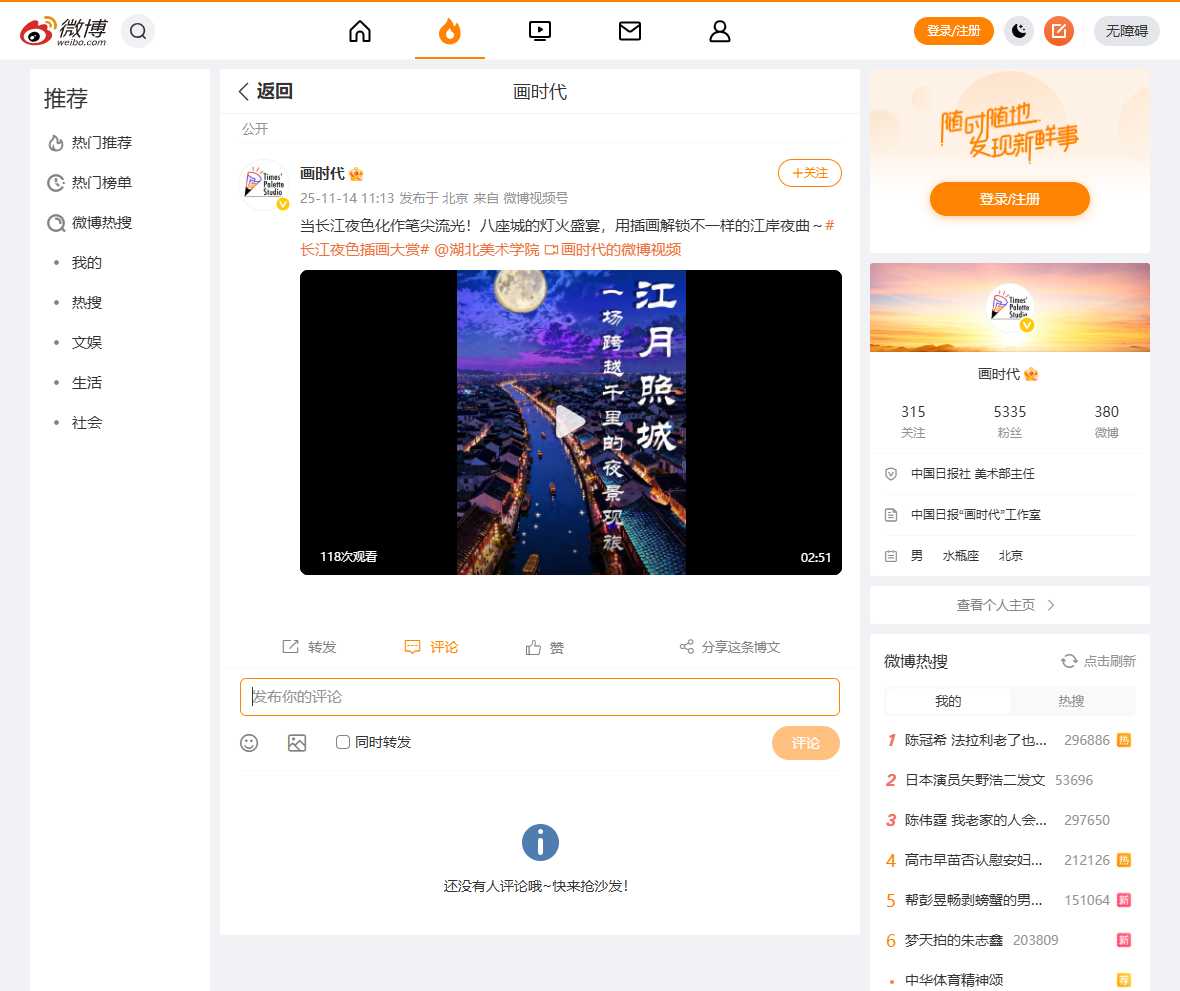Image resolution: width=1180 pixels, height=991 pixels.
Task: Focus the 发布你的评论 comment field
Action: click(x=540, y=697)
